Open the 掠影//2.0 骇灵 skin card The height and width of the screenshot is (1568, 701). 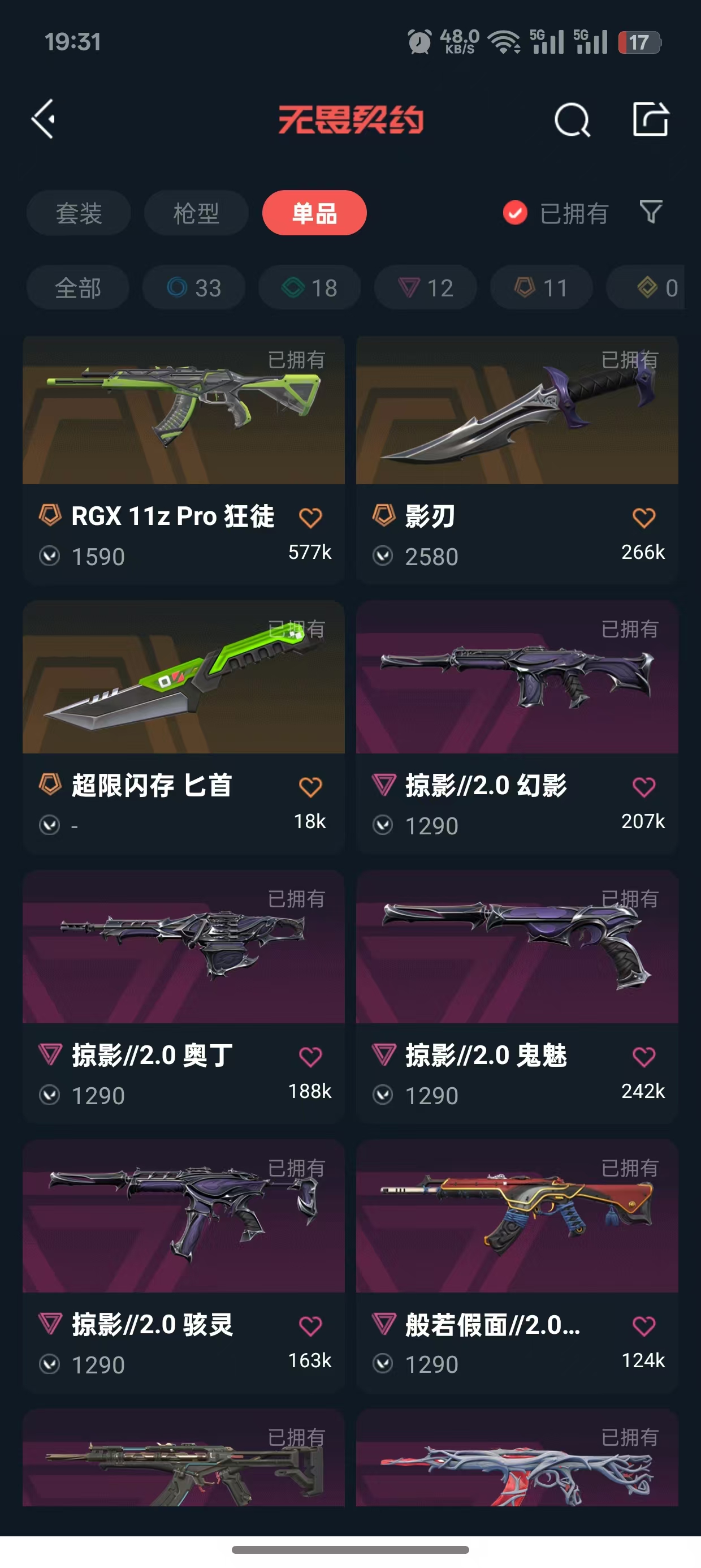point(183,1224)
